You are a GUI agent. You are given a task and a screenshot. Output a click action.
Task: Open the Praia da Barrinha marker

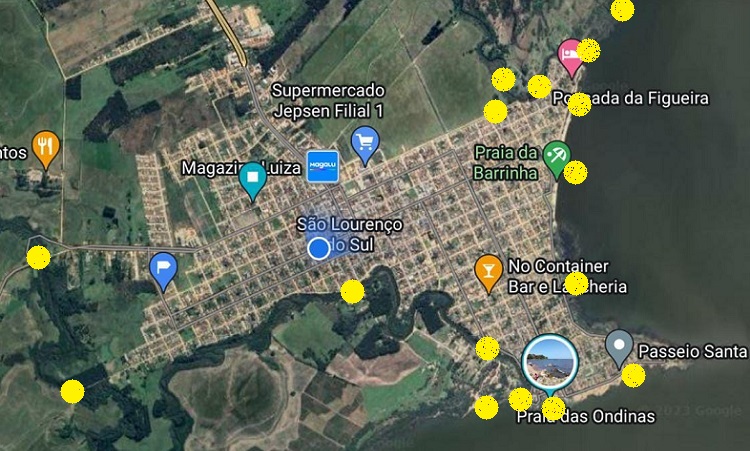[556, 156]
